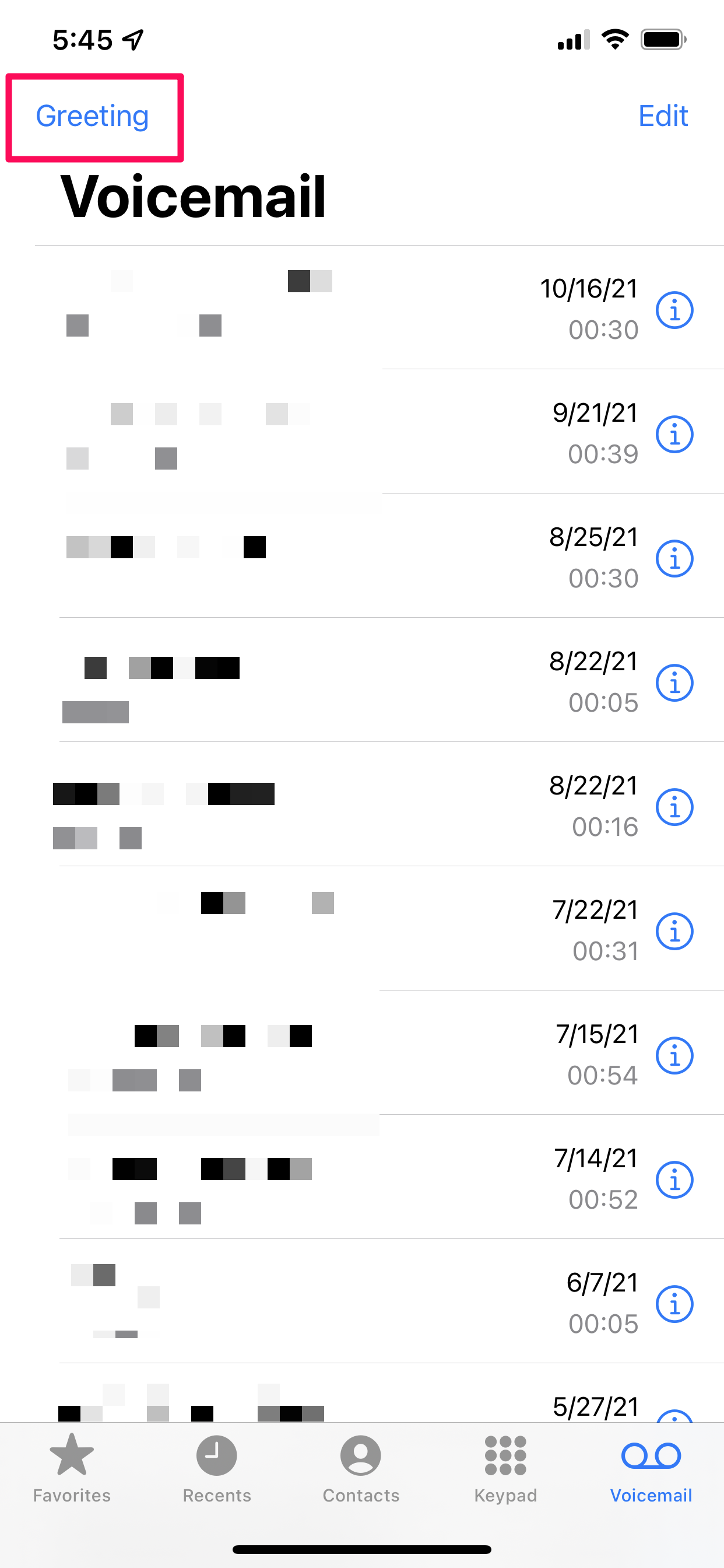Select the Voicemail tab
724x1568 pixels.
click(651, 1468)
